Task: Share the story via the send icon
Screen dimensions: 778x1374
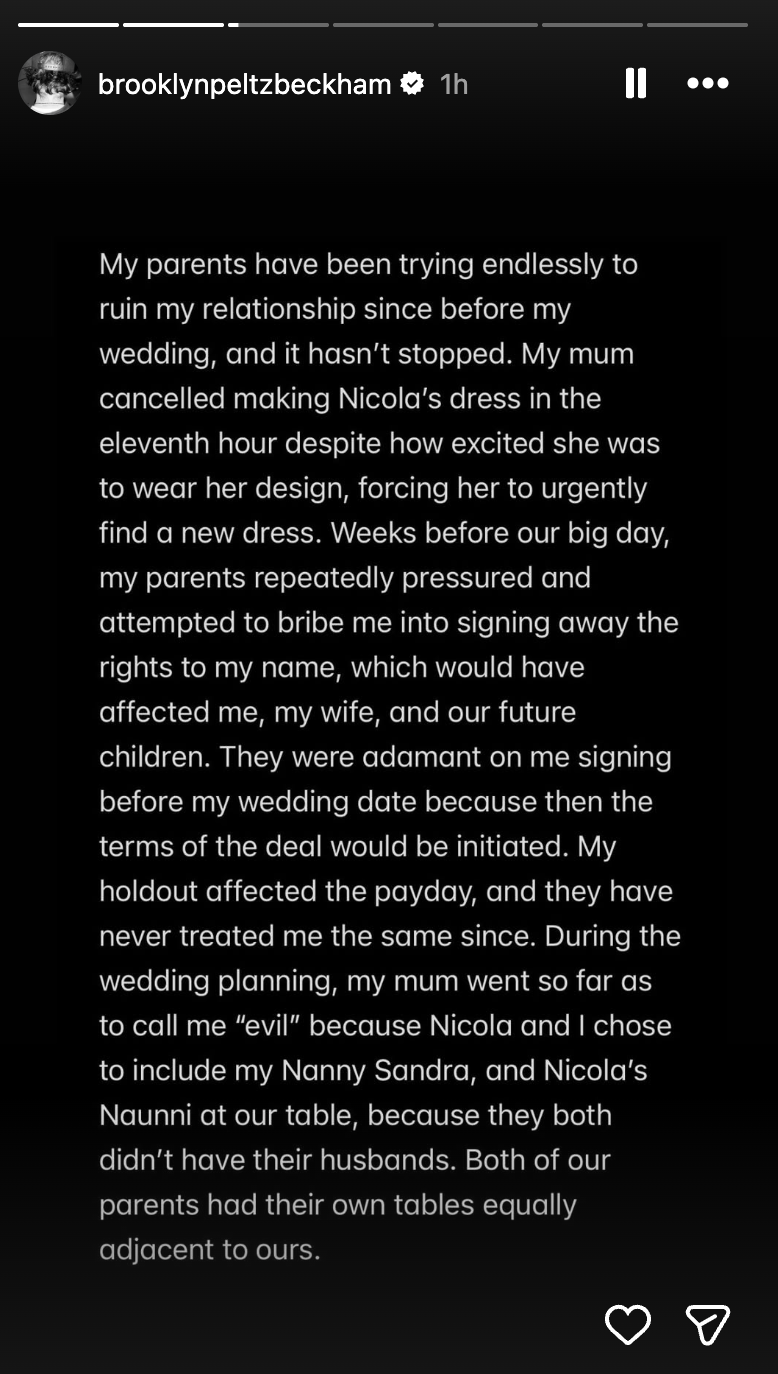Action: [x=708, y=1324]
